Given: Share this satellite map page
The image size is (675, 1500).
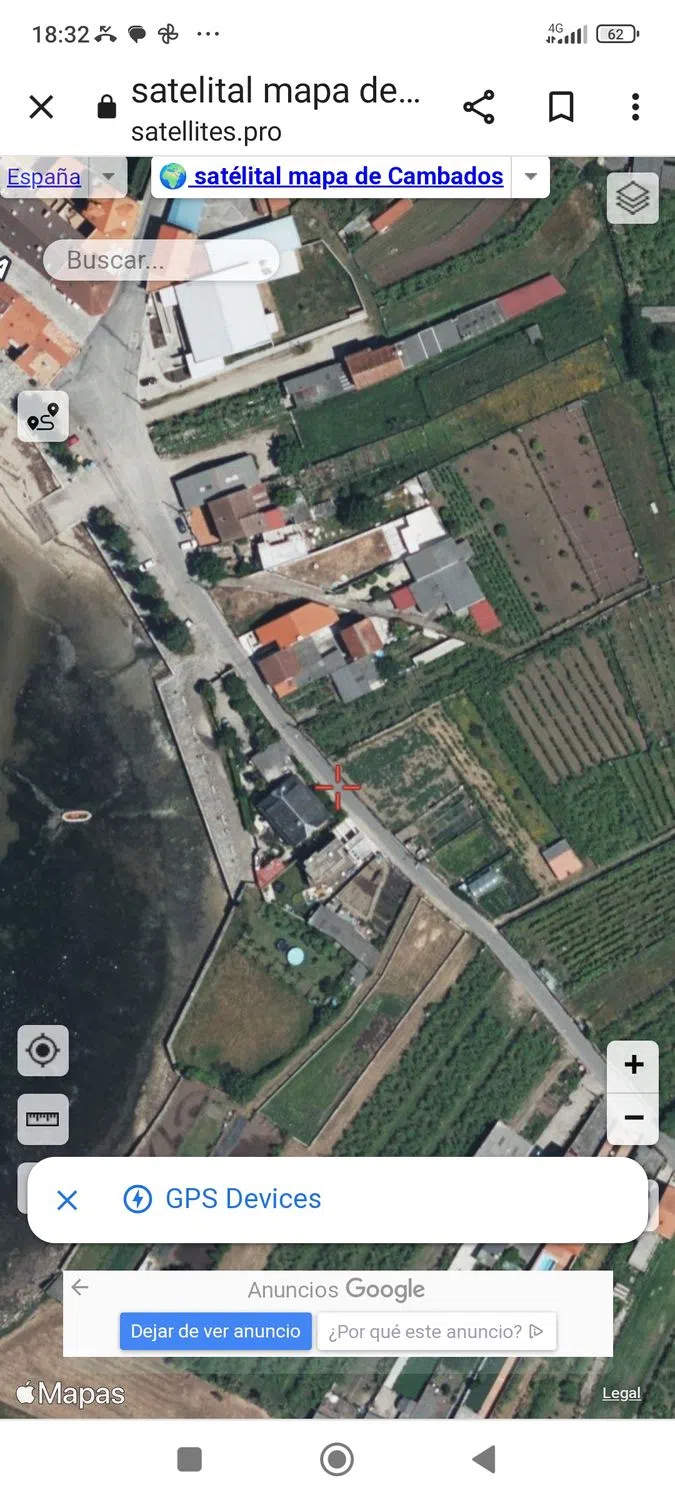Looking at the screenshot, I should coord(479,107).
